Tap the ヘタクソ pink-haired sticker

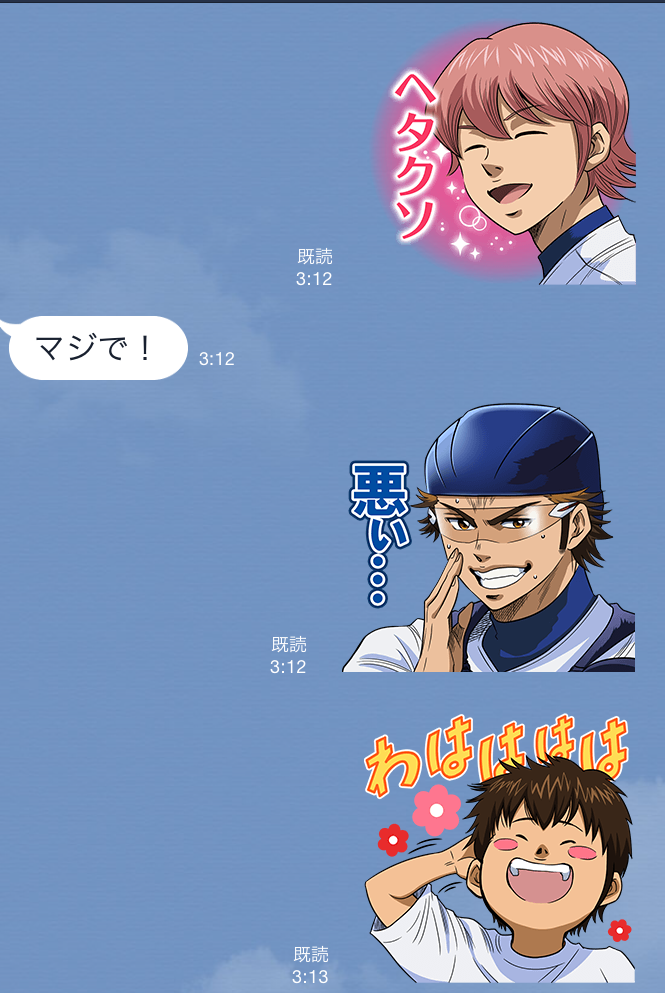point(508,155)
